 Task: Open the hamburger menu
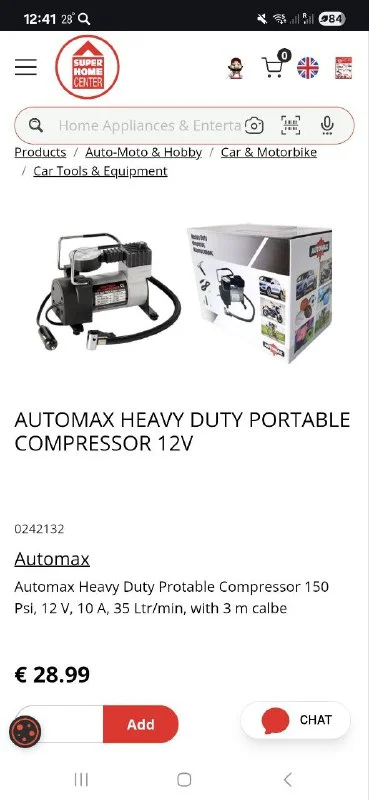26,67
